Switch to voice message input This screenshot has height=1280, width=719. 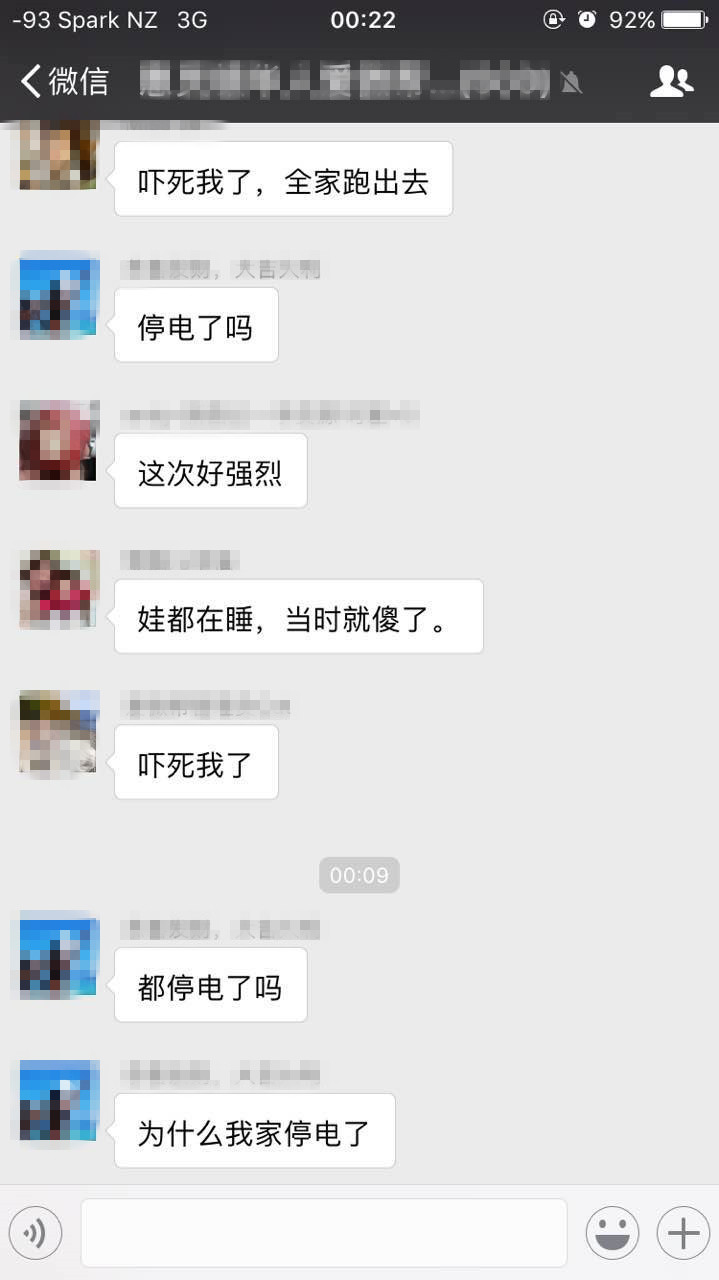pyautogui.click(x=36, y=1233)
